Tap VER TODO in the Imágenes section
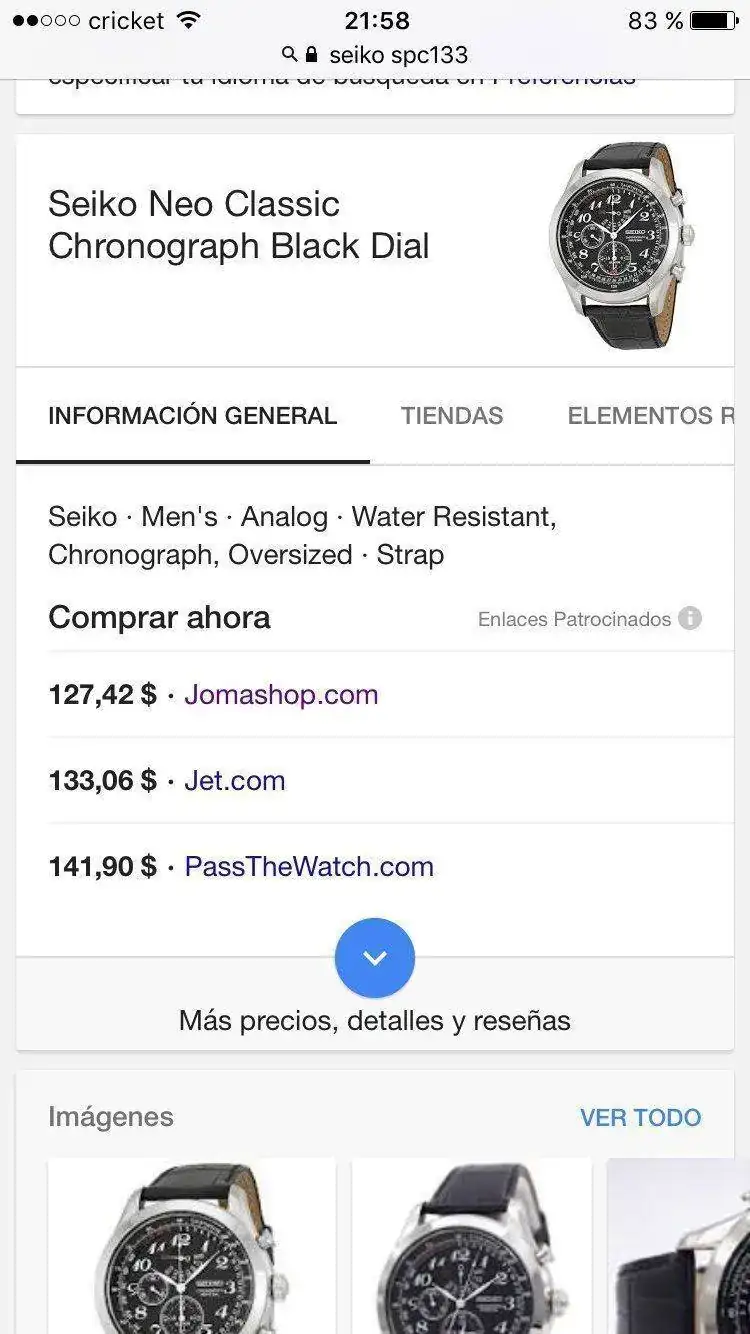The image size is (750, 1334). (x=641, y=1117)
